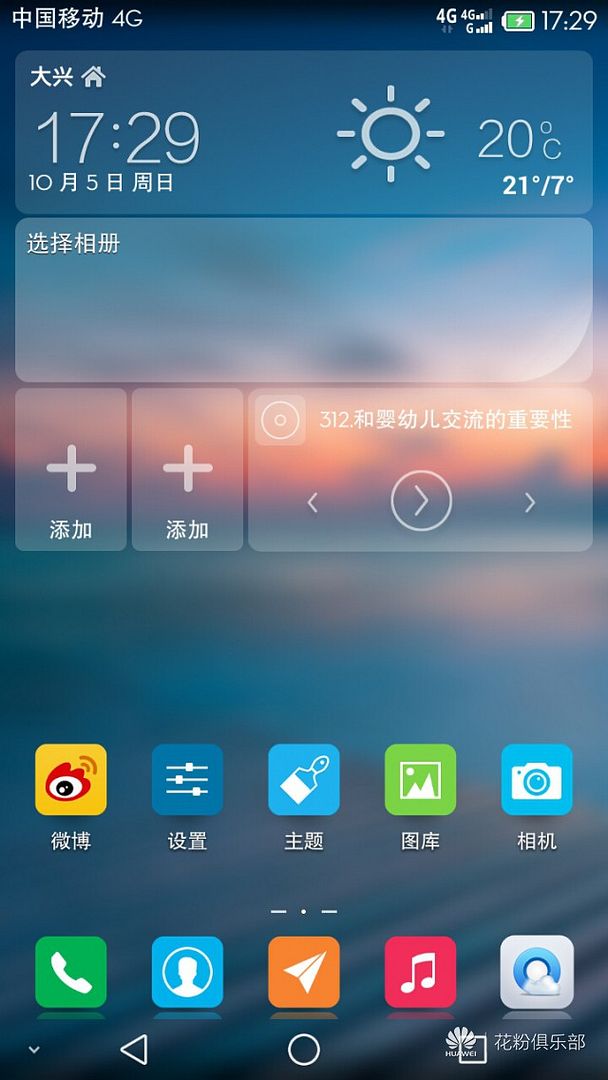Image resolution: width=608 pixels, height=1080 pixels.
Task: Open the orange paper plane app
Action: point(304,971)
